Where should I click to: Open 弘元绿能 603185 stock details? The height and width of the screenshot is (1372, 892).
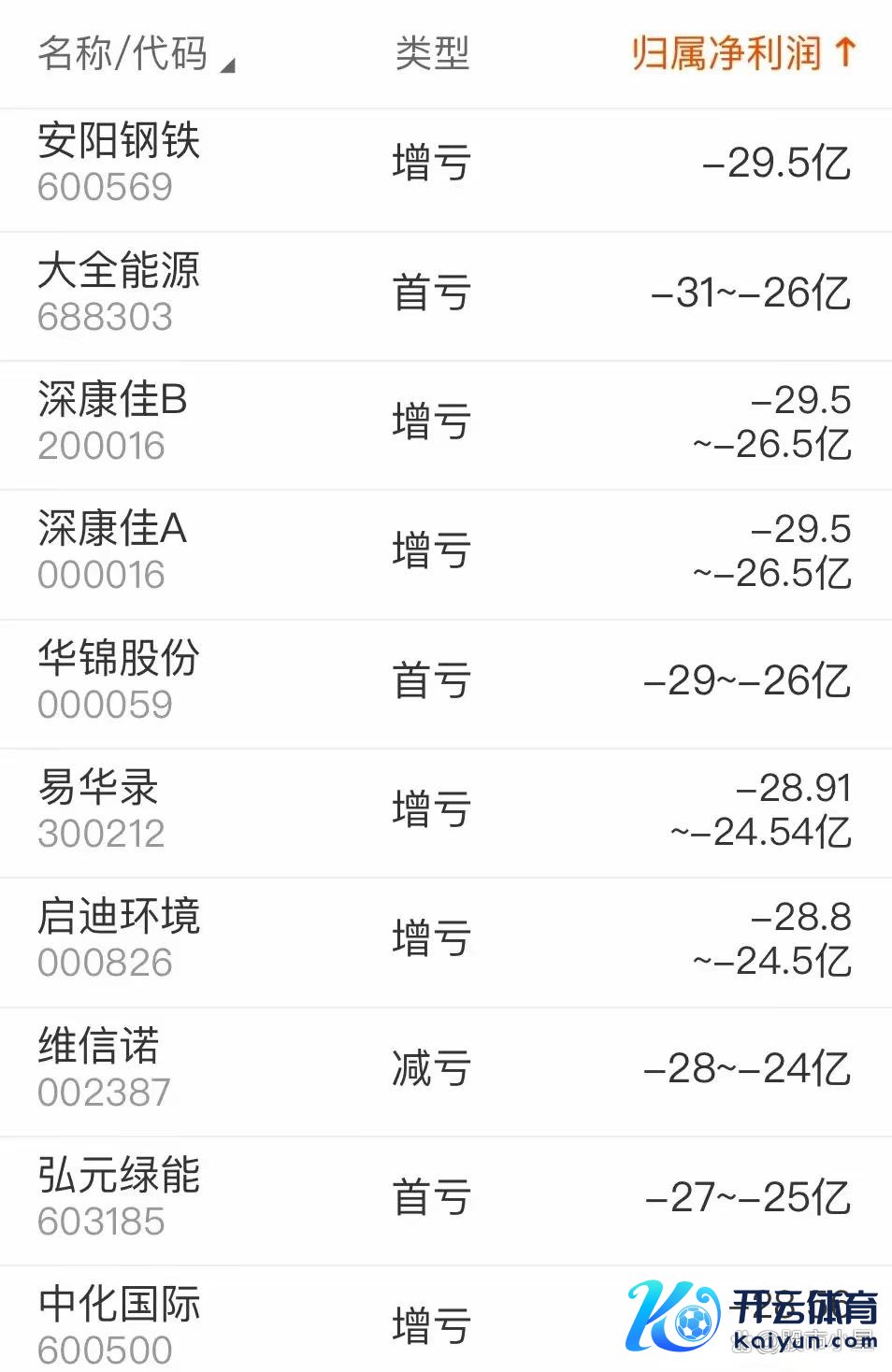[119, 1197]
